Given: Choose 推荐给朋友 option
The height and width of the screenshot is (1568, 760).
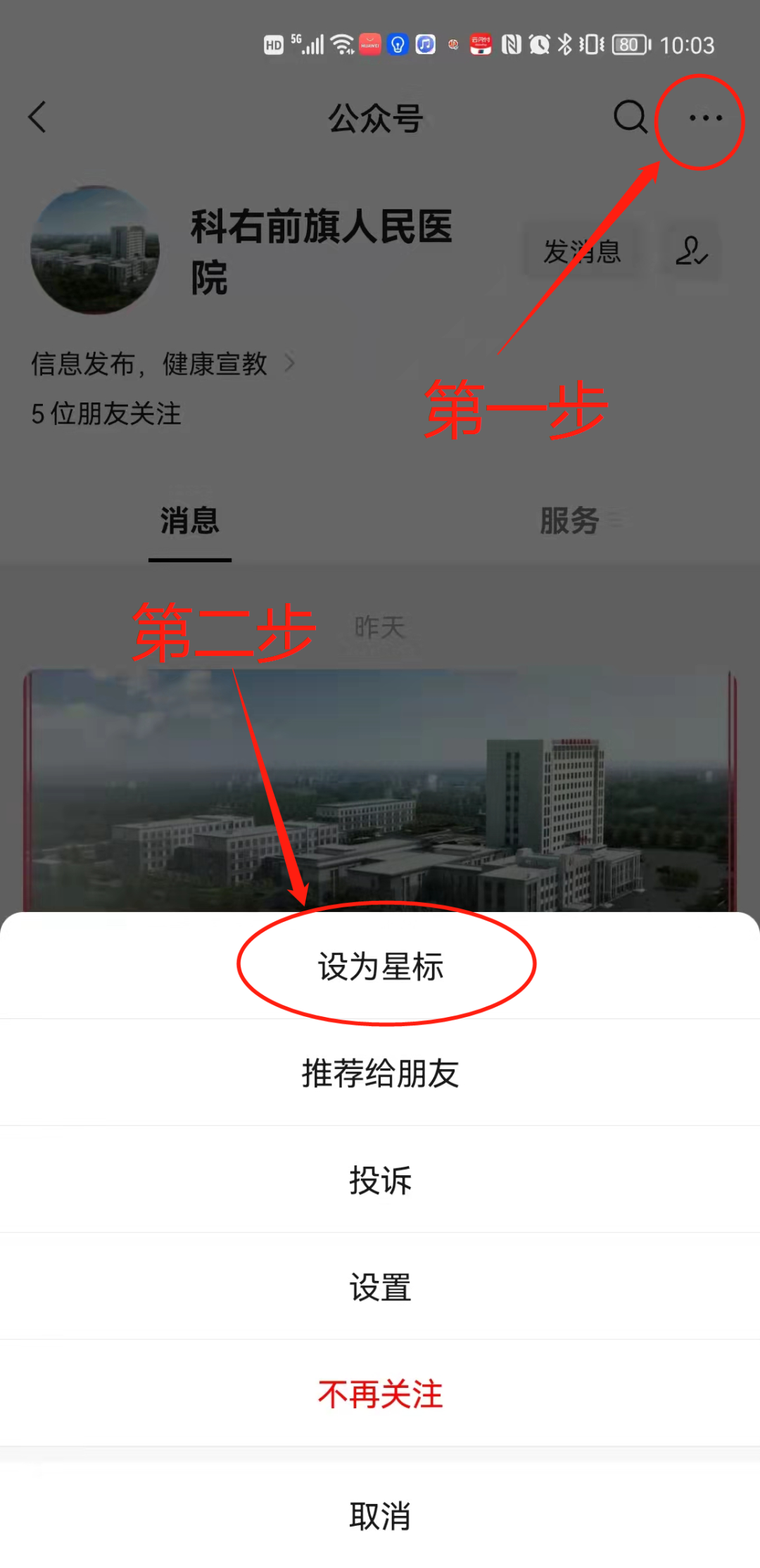Looking at the screenshot, I should click(380, 1073).
